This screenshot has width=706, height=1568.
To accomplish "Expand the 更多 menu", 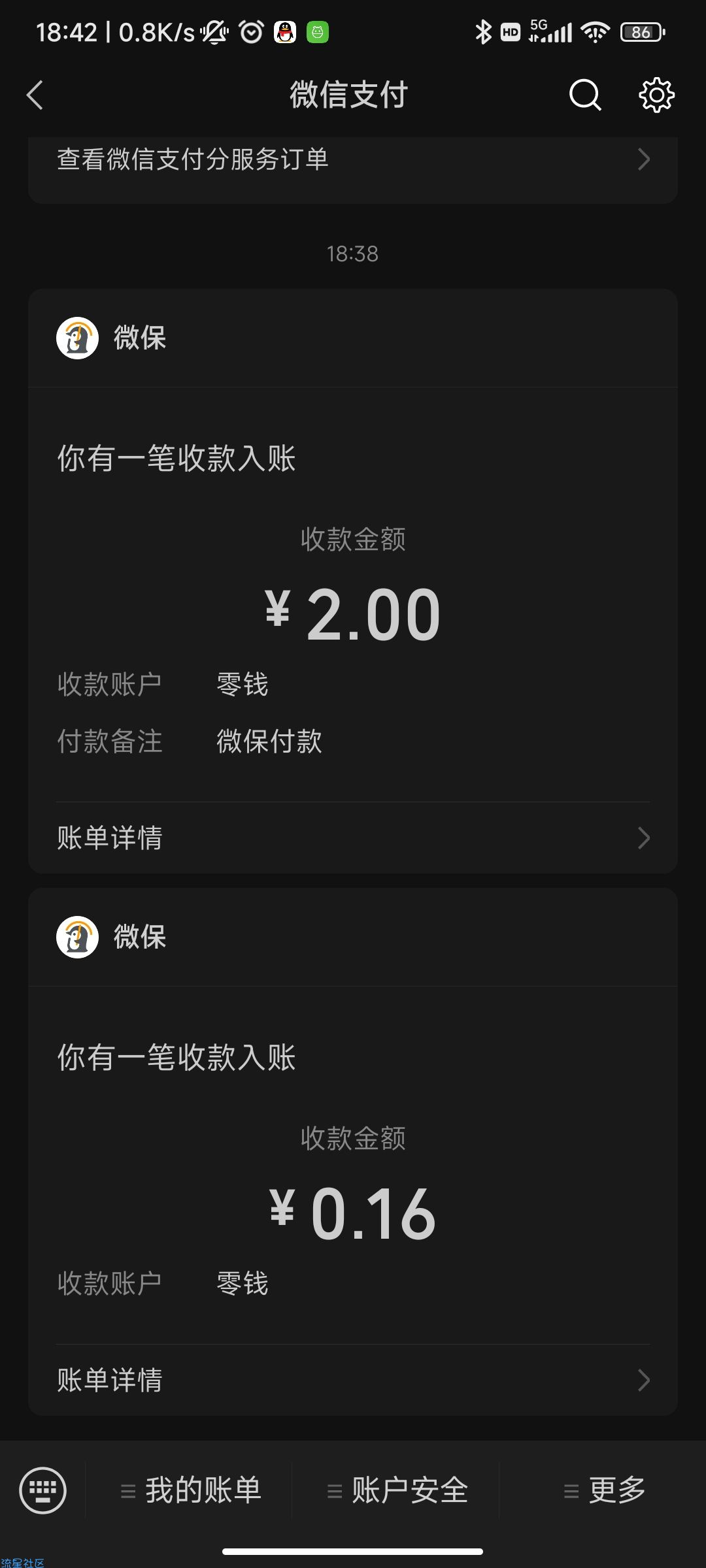I will [603, 1490].
